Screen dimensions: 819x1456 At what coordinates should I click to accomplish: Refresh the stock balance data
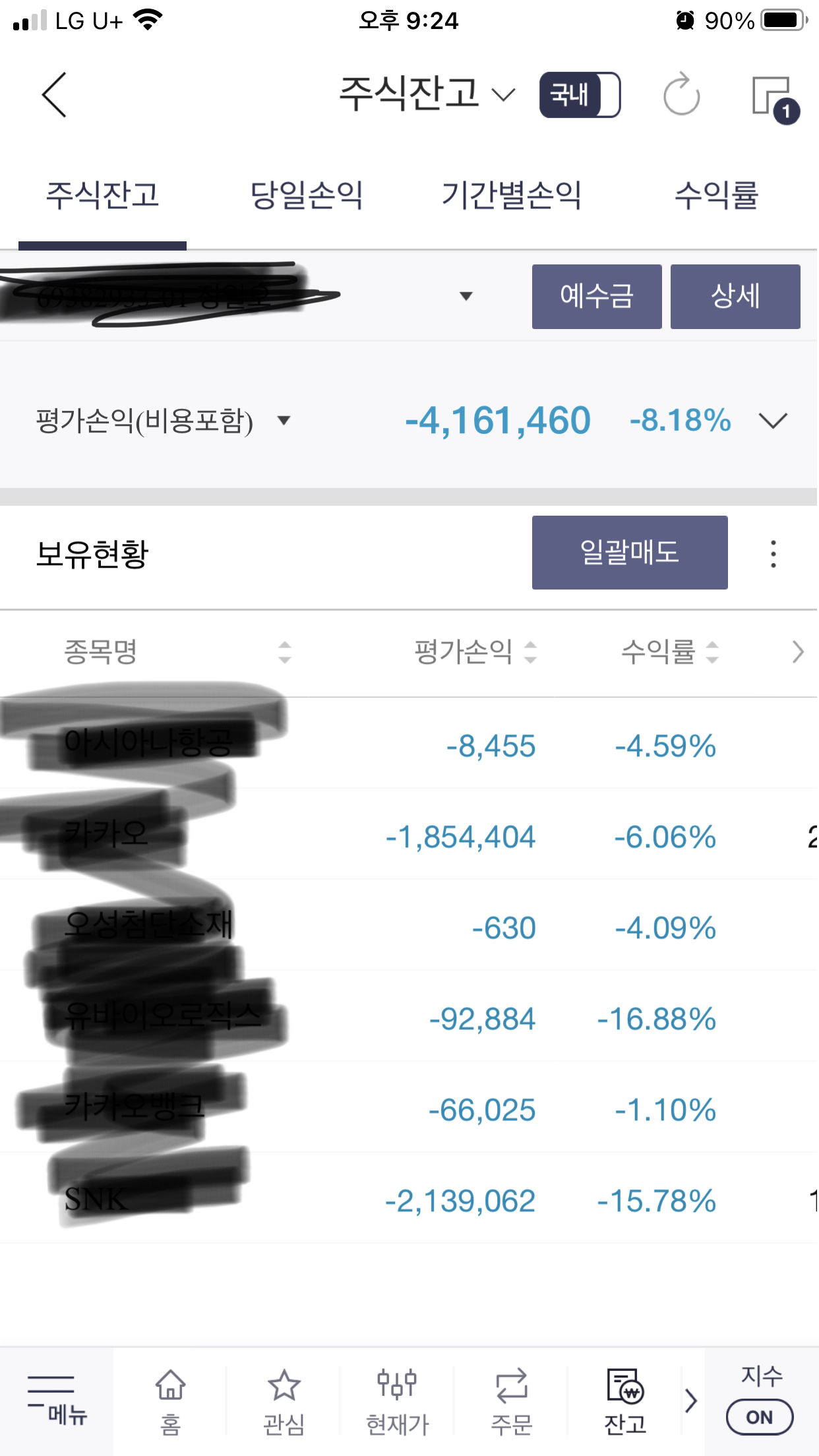click(681, 95)
